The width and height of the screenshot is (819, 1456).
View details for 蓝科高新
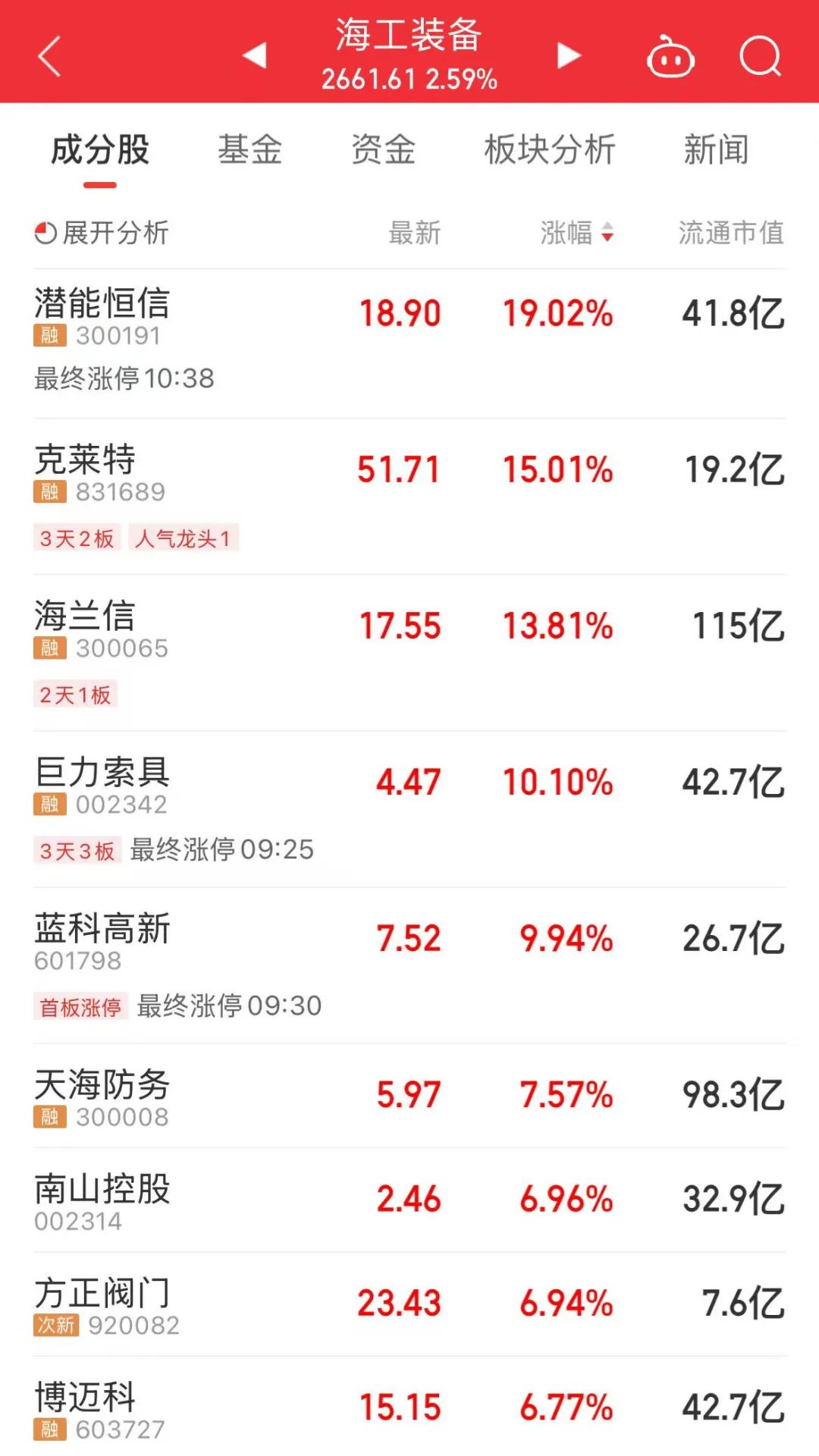pos(102,929)
